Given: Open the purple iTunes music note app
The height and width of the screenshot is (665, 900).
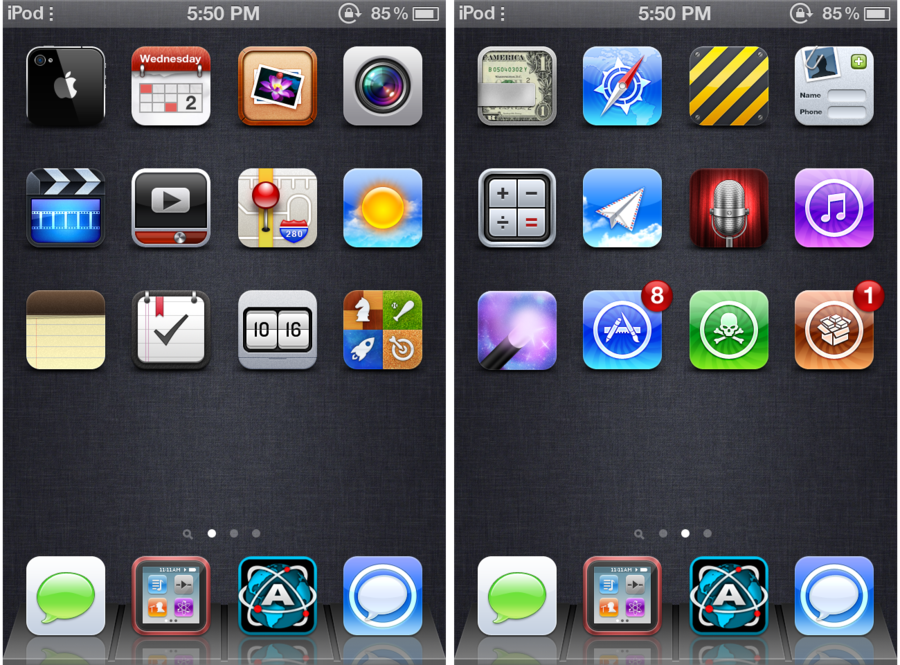Looking at the screenshot, I should [x=834, y=208].
